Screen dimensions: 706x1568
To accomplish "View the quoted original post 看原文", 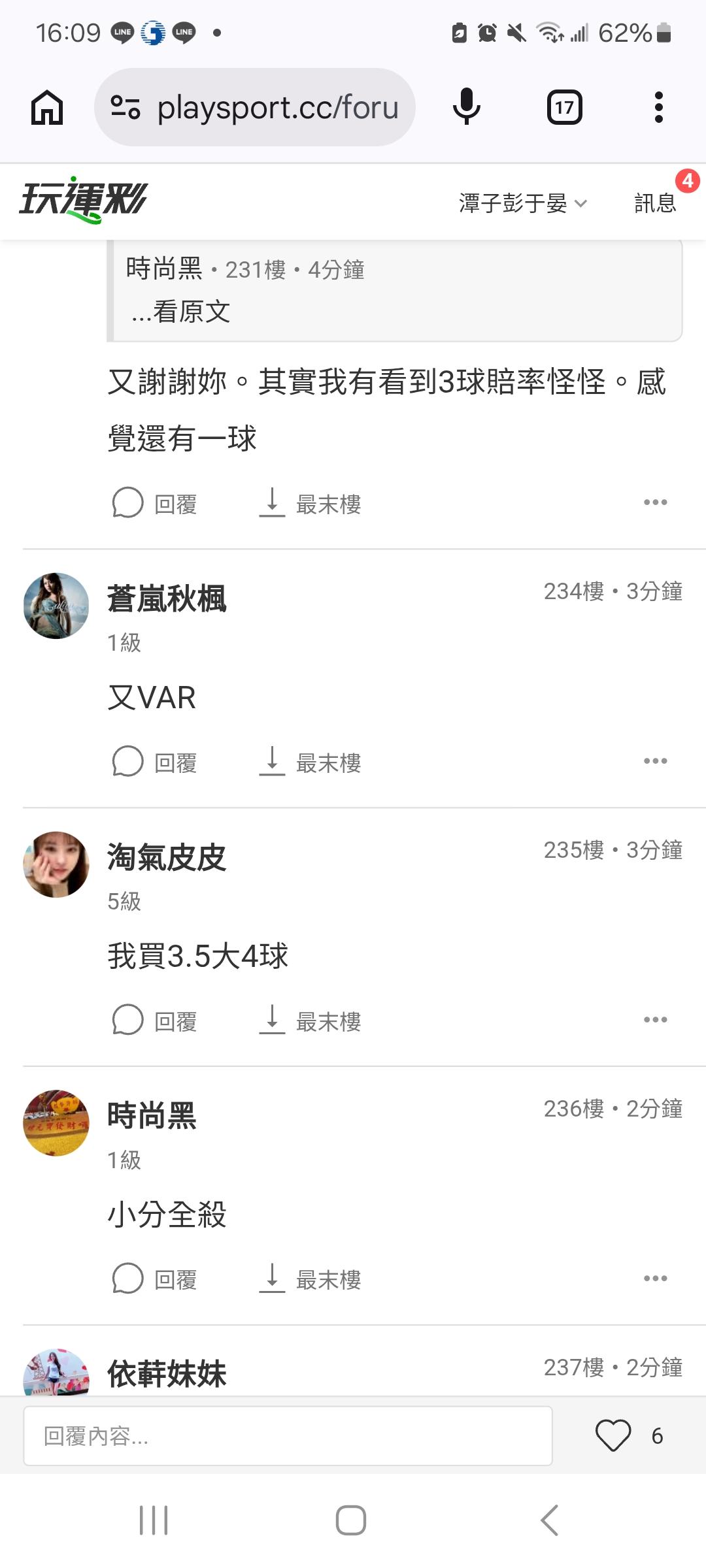I will [181, 312].
